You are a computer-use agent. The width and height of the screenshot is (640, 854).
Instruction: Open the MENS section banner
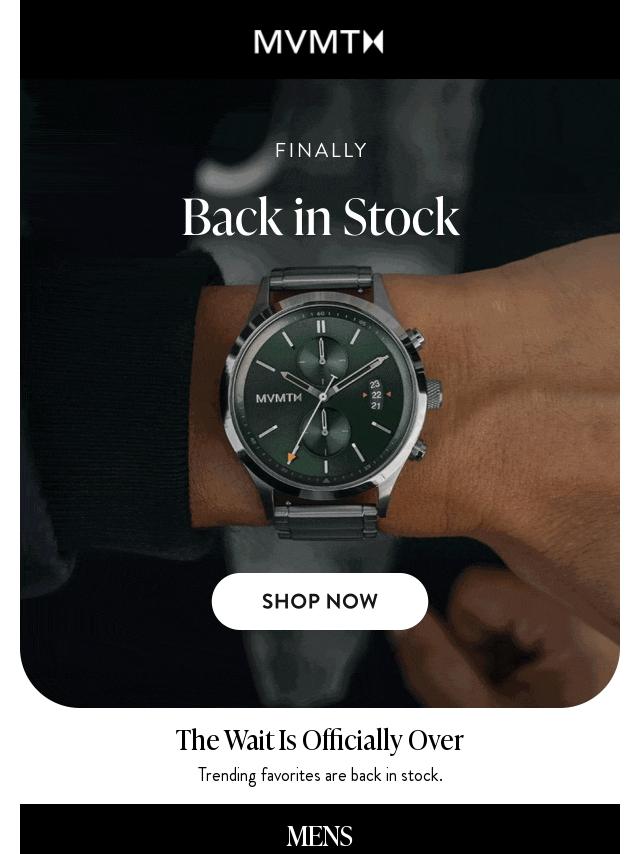(320, 829)
